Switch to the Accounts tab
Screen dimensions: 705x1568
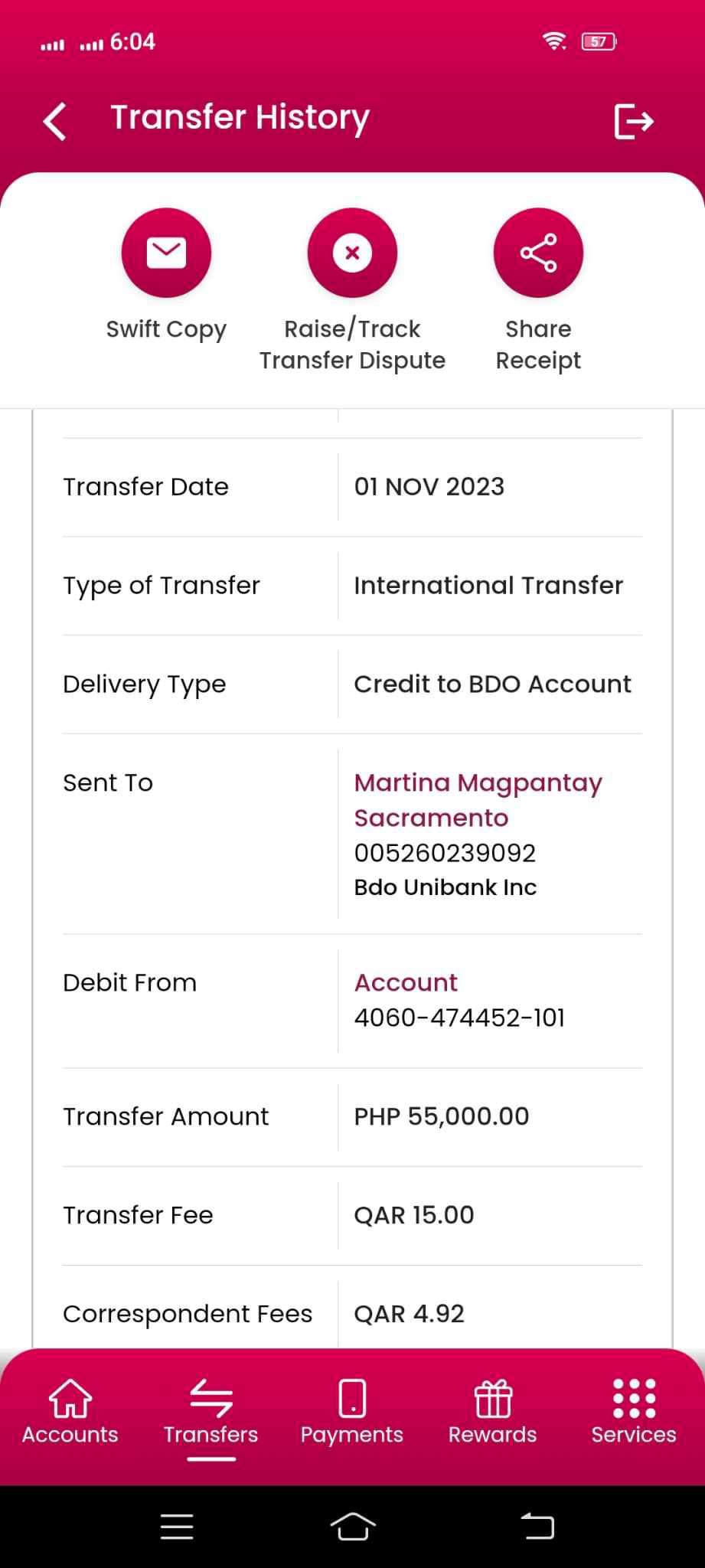[70, 1412]
